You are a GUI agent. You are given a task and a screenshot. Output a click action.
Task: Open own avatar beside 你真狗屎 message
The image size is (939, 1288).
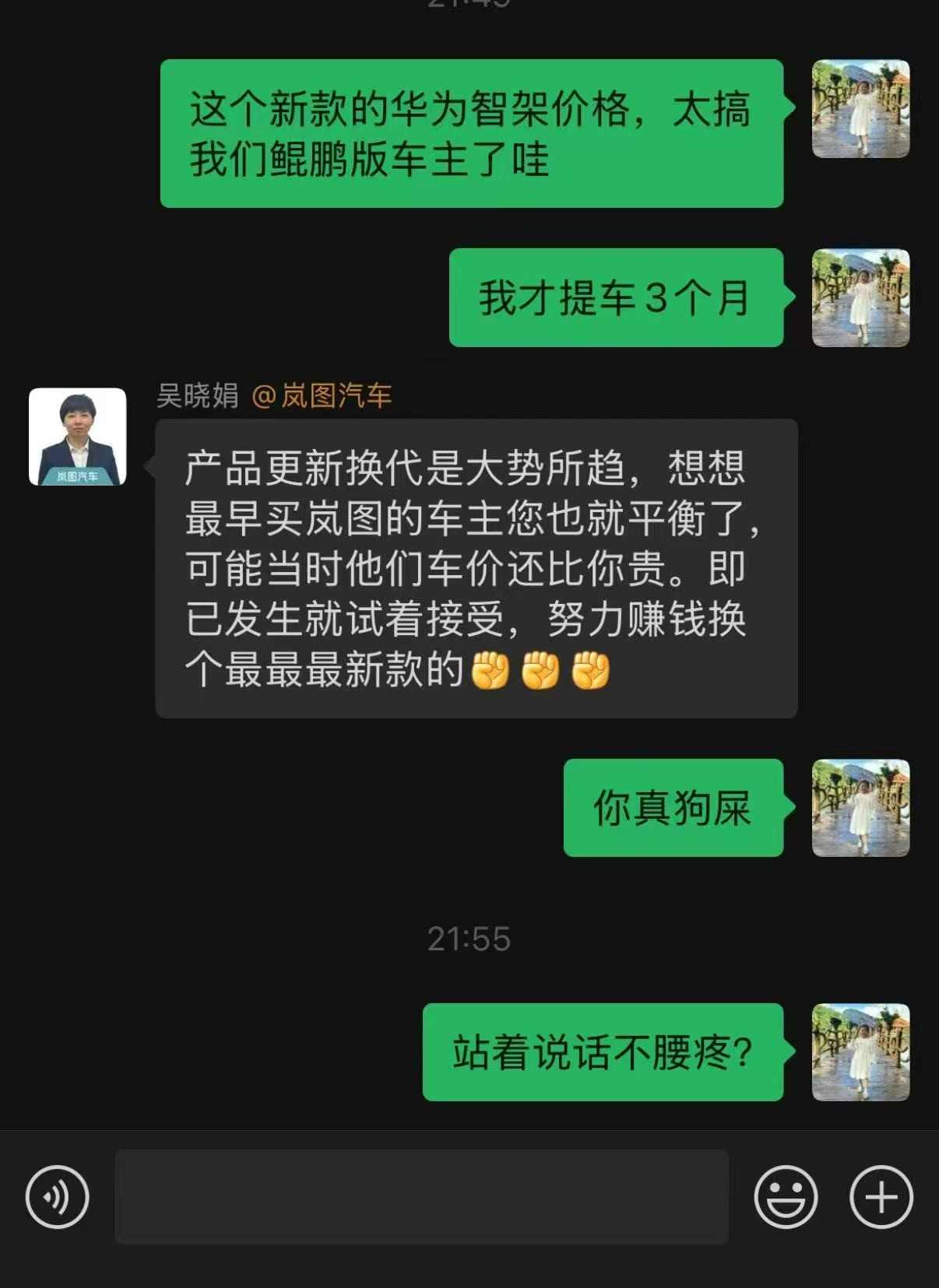pos(860,808)
